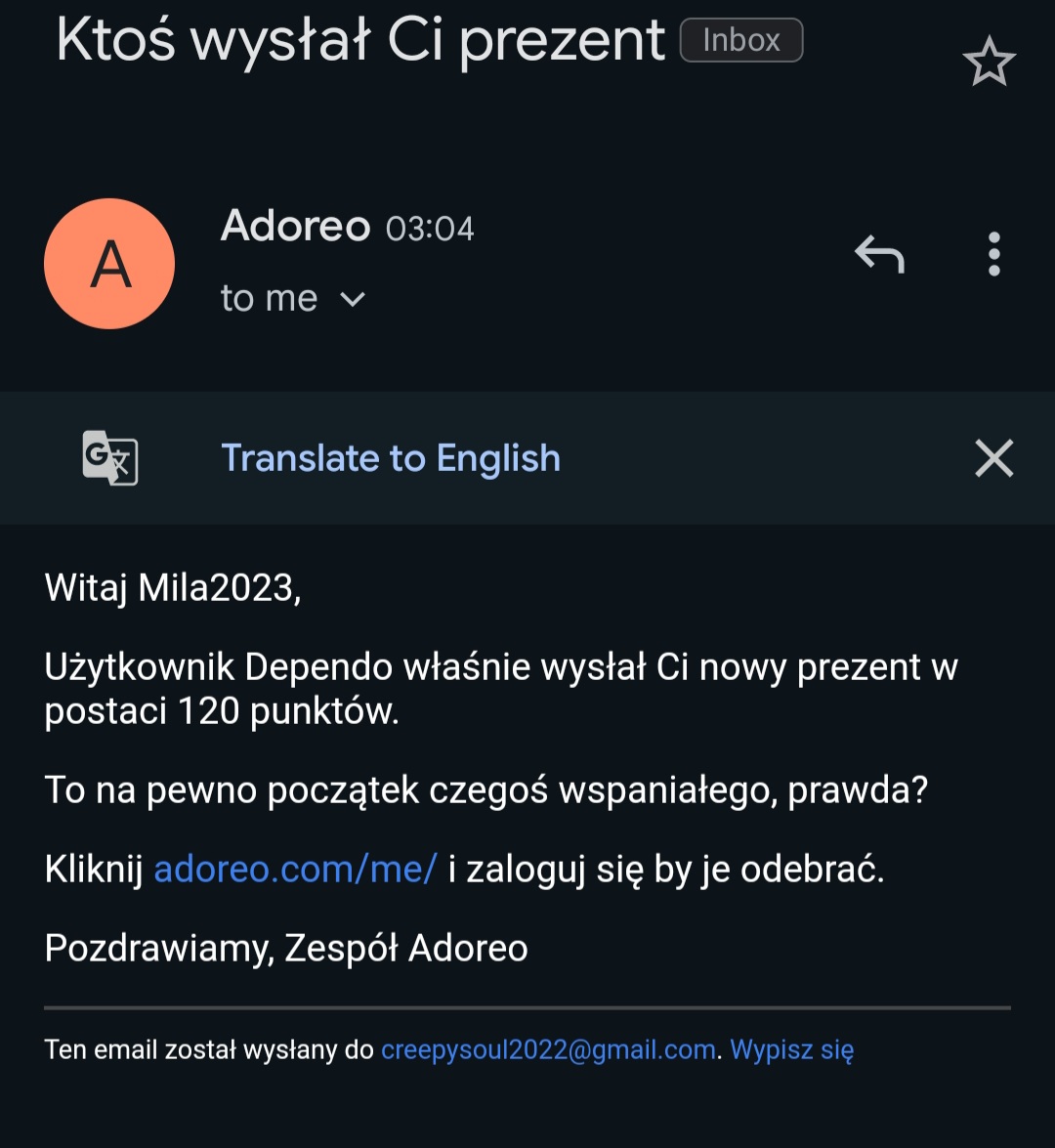Open the message overflow menu
Screen dimensions: 1055x1148
993,255
